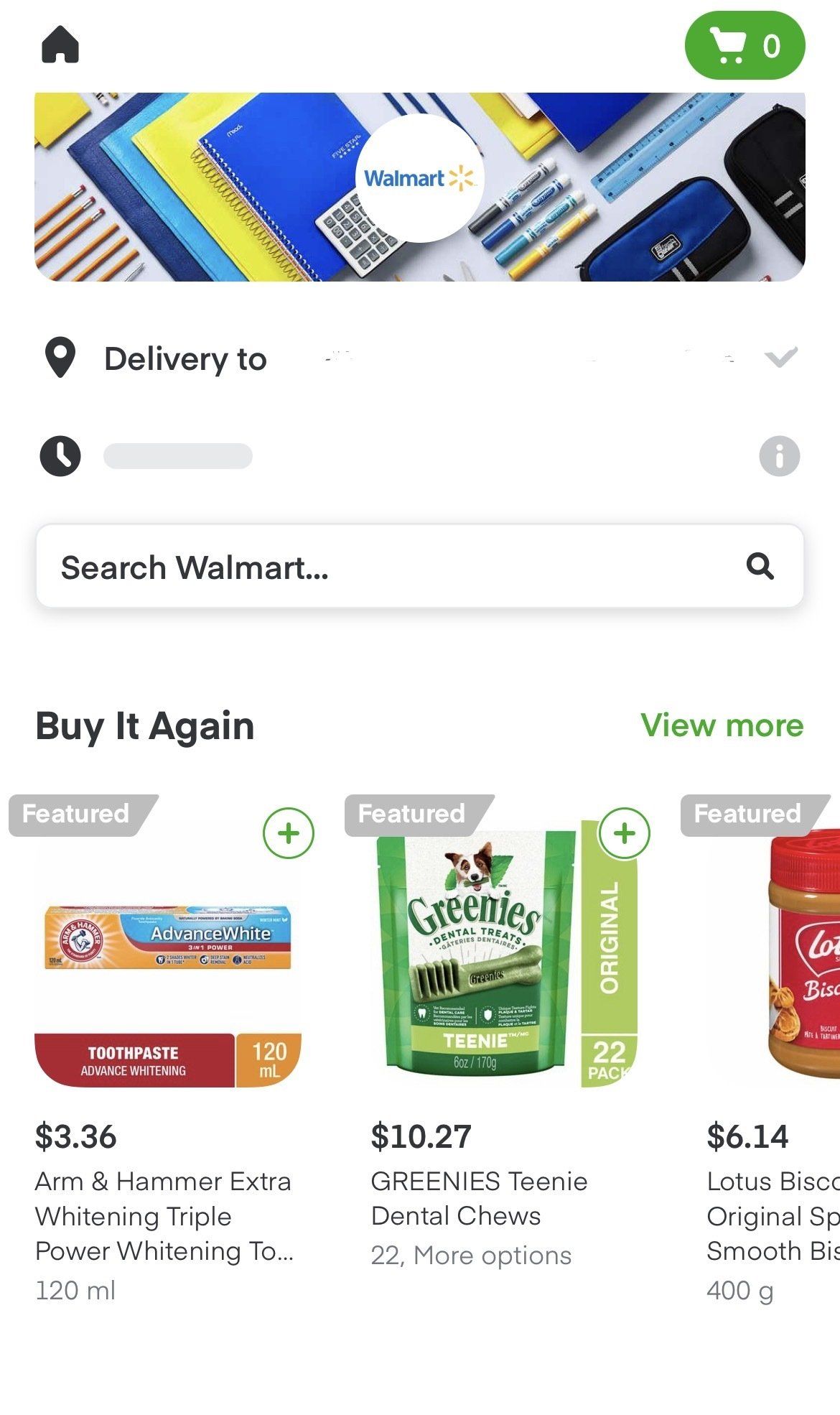Click the location pin icon
This screenshot has width=840, height=1415.
tap(61, 359)
